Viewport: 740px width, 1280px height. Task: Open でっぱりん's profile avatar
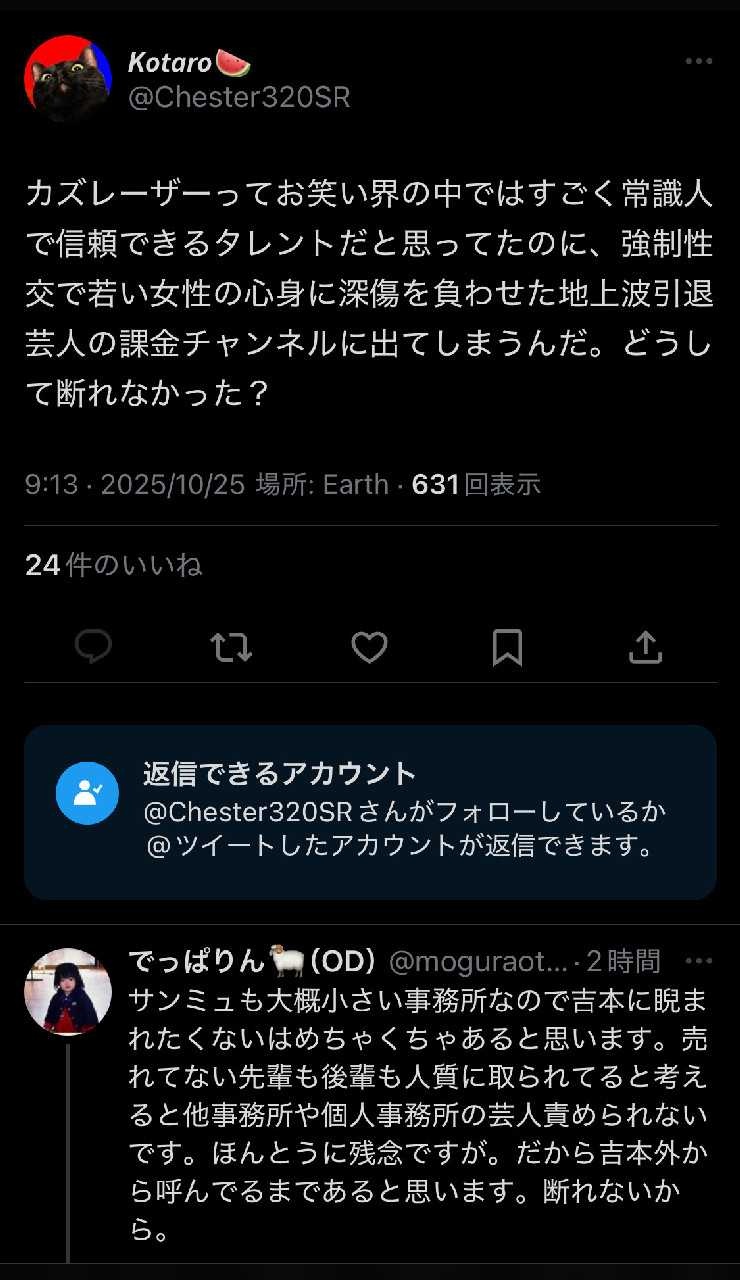click(68, 991)
